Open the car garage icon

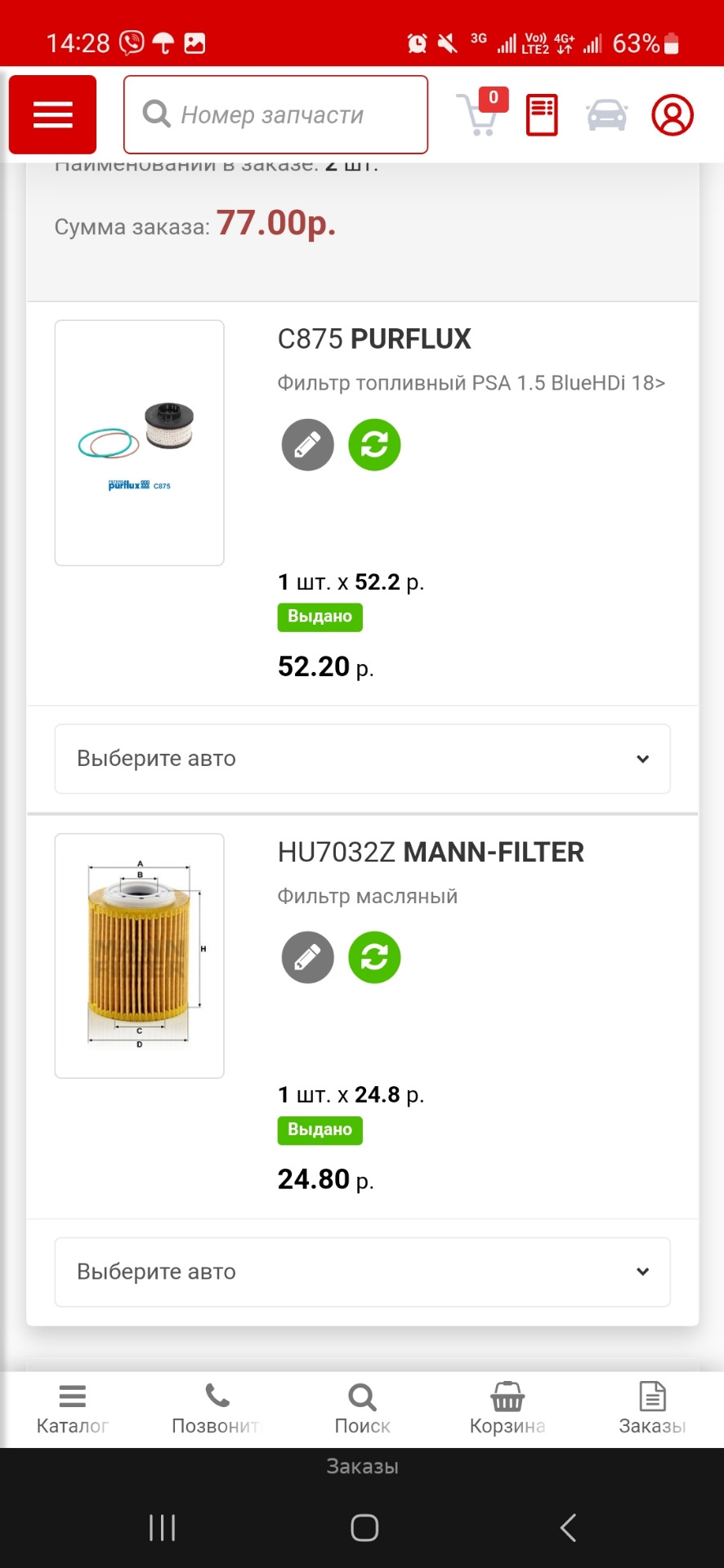click(x=606, y=115)
